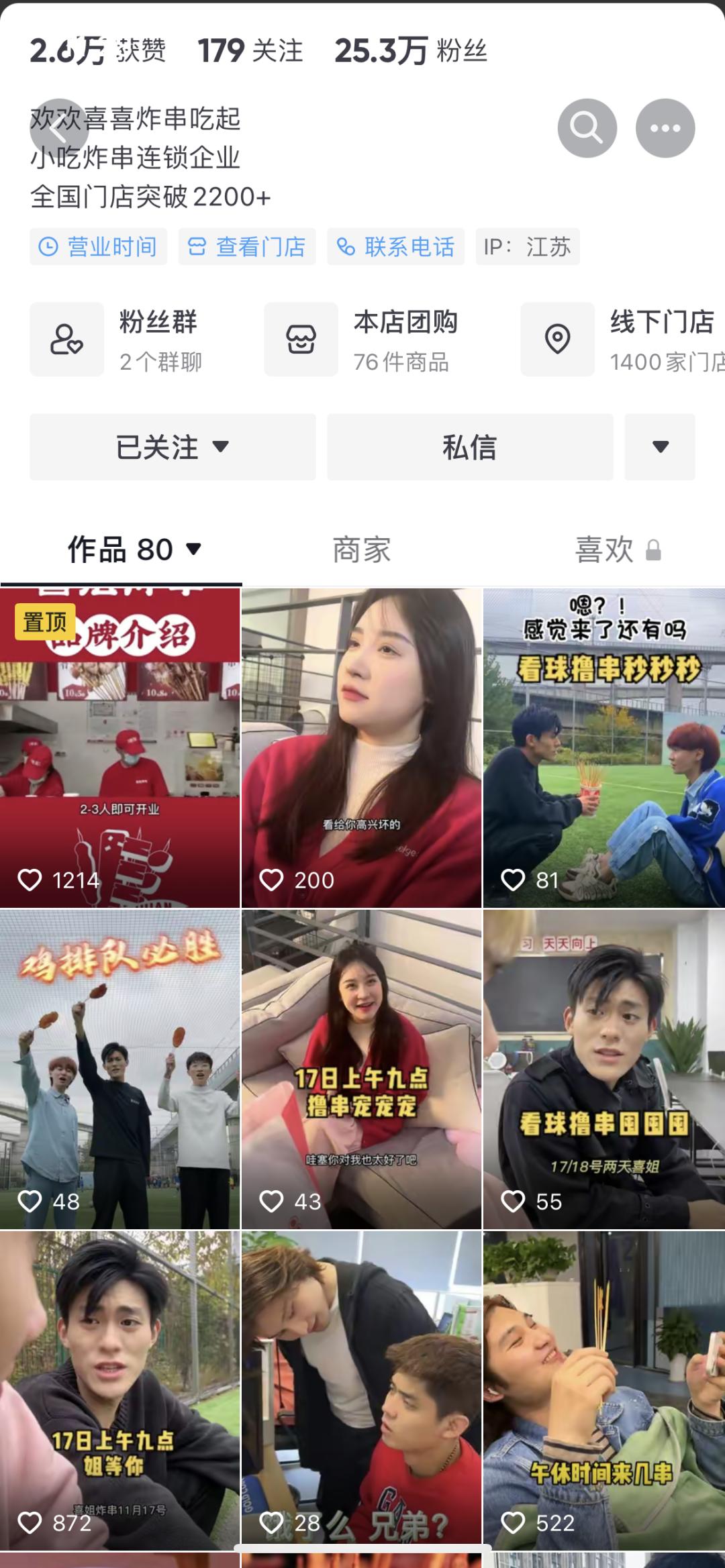The width and height of the screenshot is (725, 1568).
Task: Click the 私信 message button
Action: 470,448
